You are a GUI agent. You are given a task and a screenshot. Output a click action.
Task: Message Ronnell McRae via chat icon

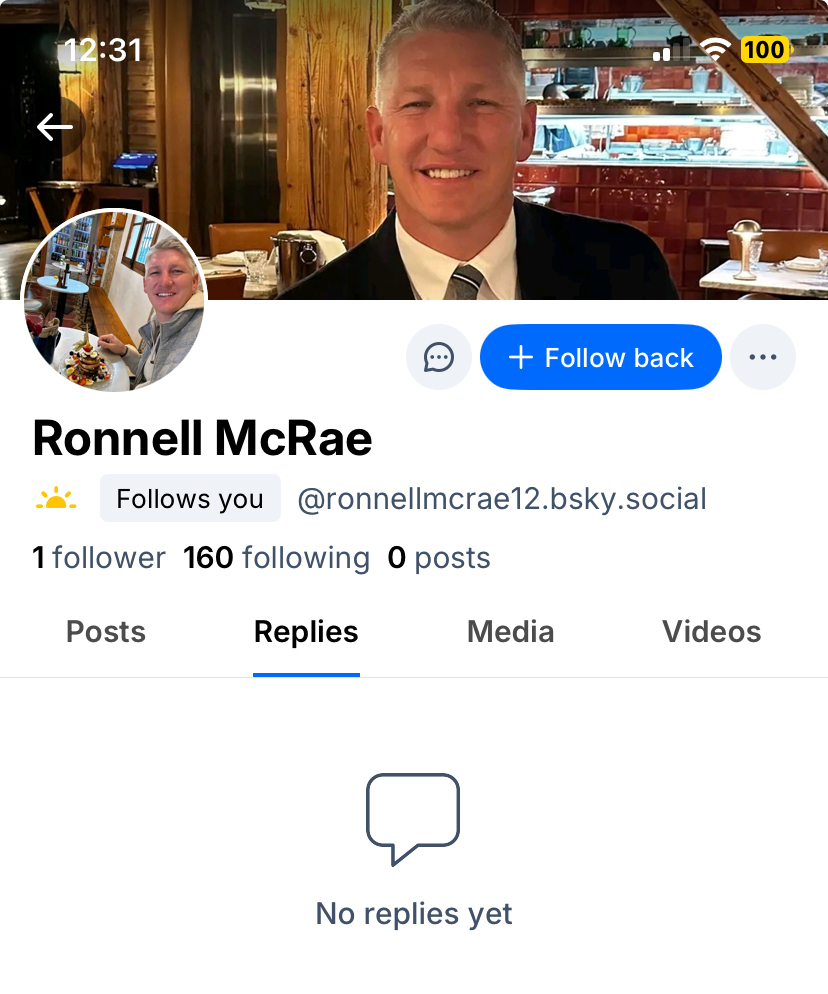pyautogui.click(x=438, y=357)
